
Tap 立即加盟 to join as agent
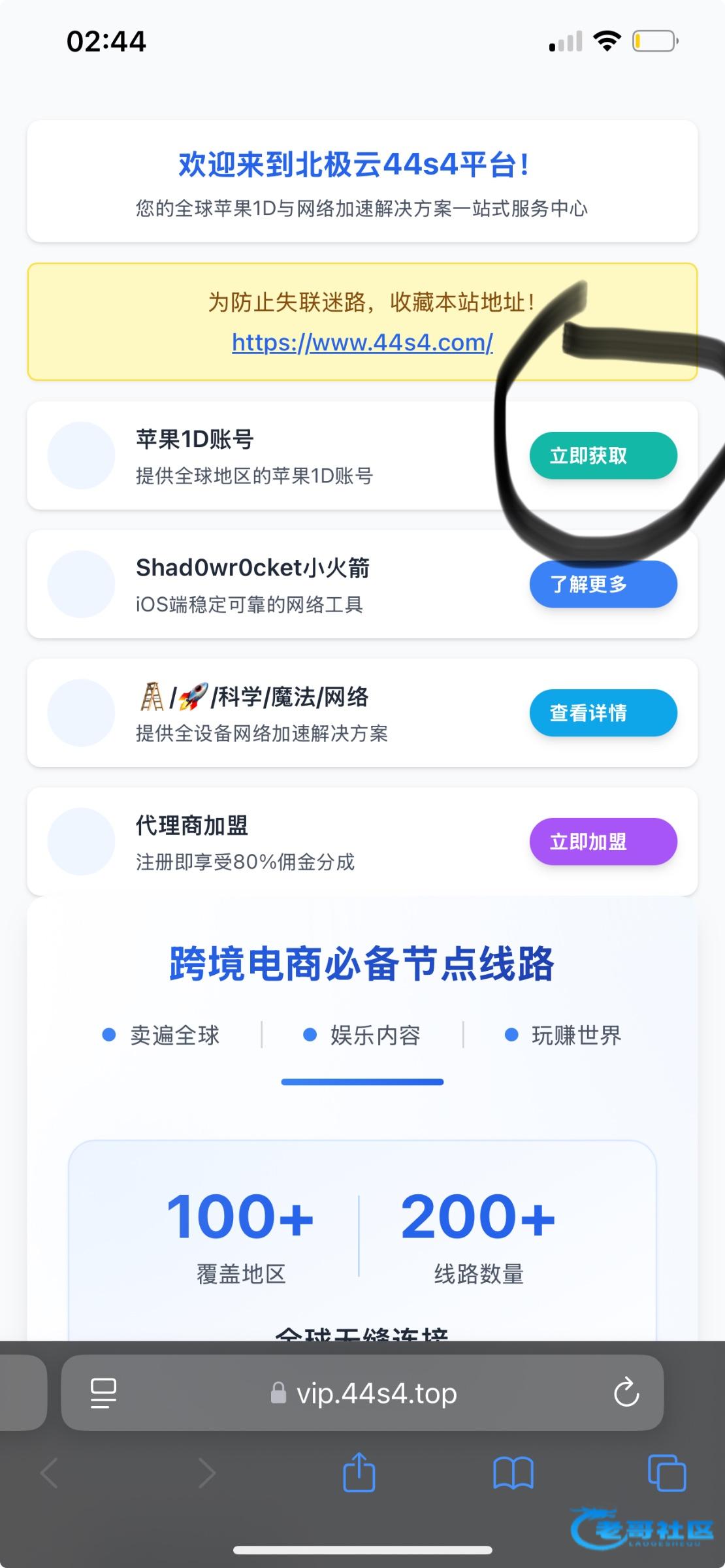603,841
